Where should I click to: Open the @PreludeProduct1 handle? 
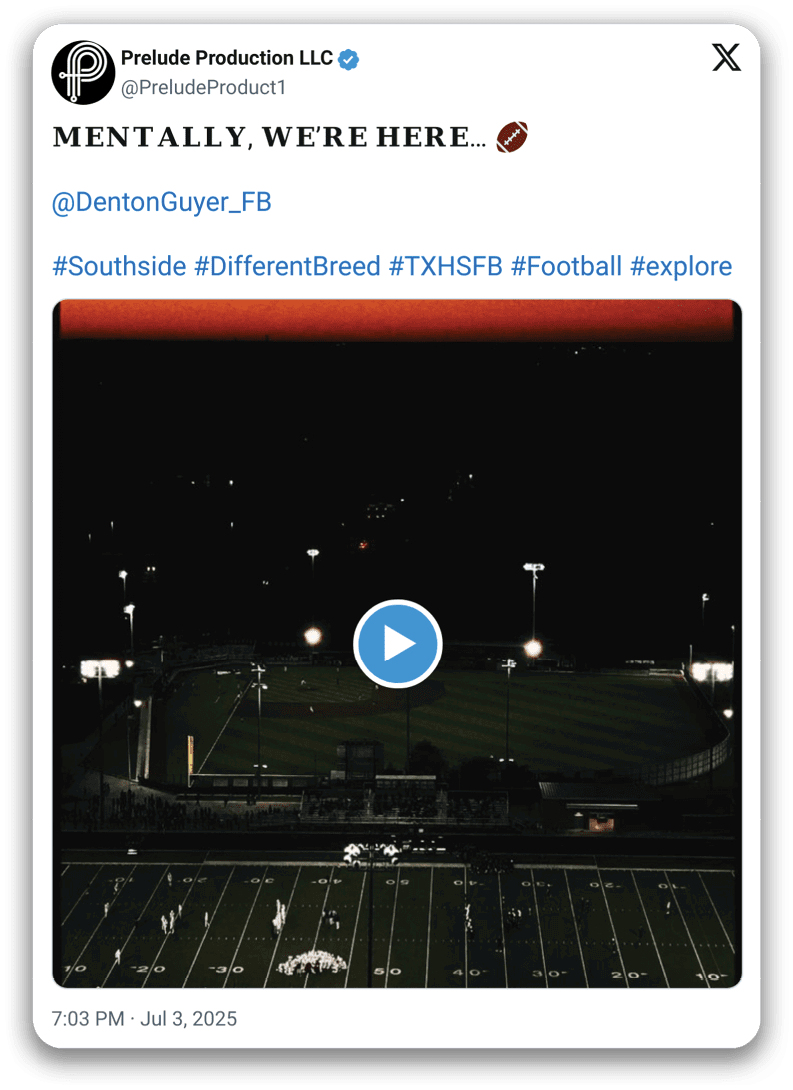203,88
